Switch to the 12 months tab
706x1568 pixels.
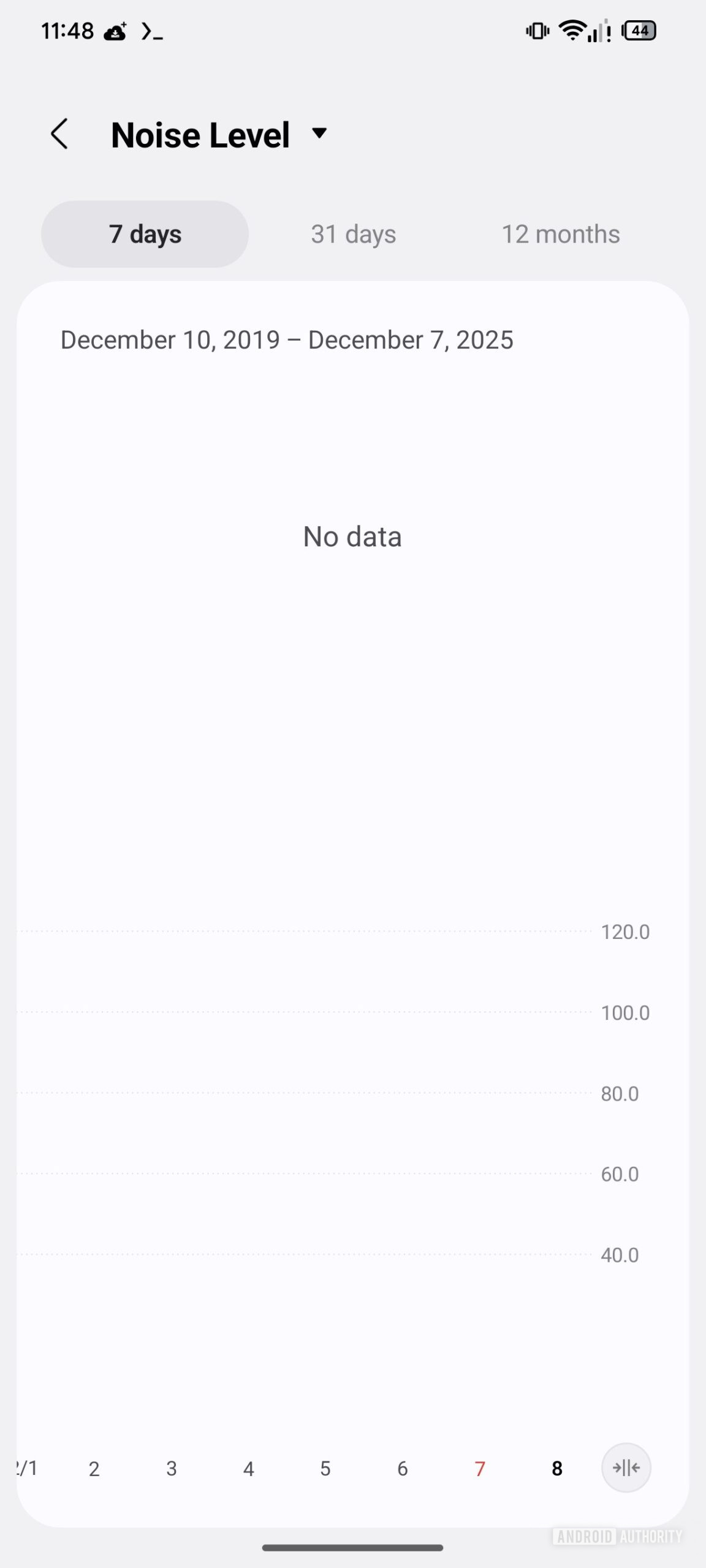click(560, 233)
